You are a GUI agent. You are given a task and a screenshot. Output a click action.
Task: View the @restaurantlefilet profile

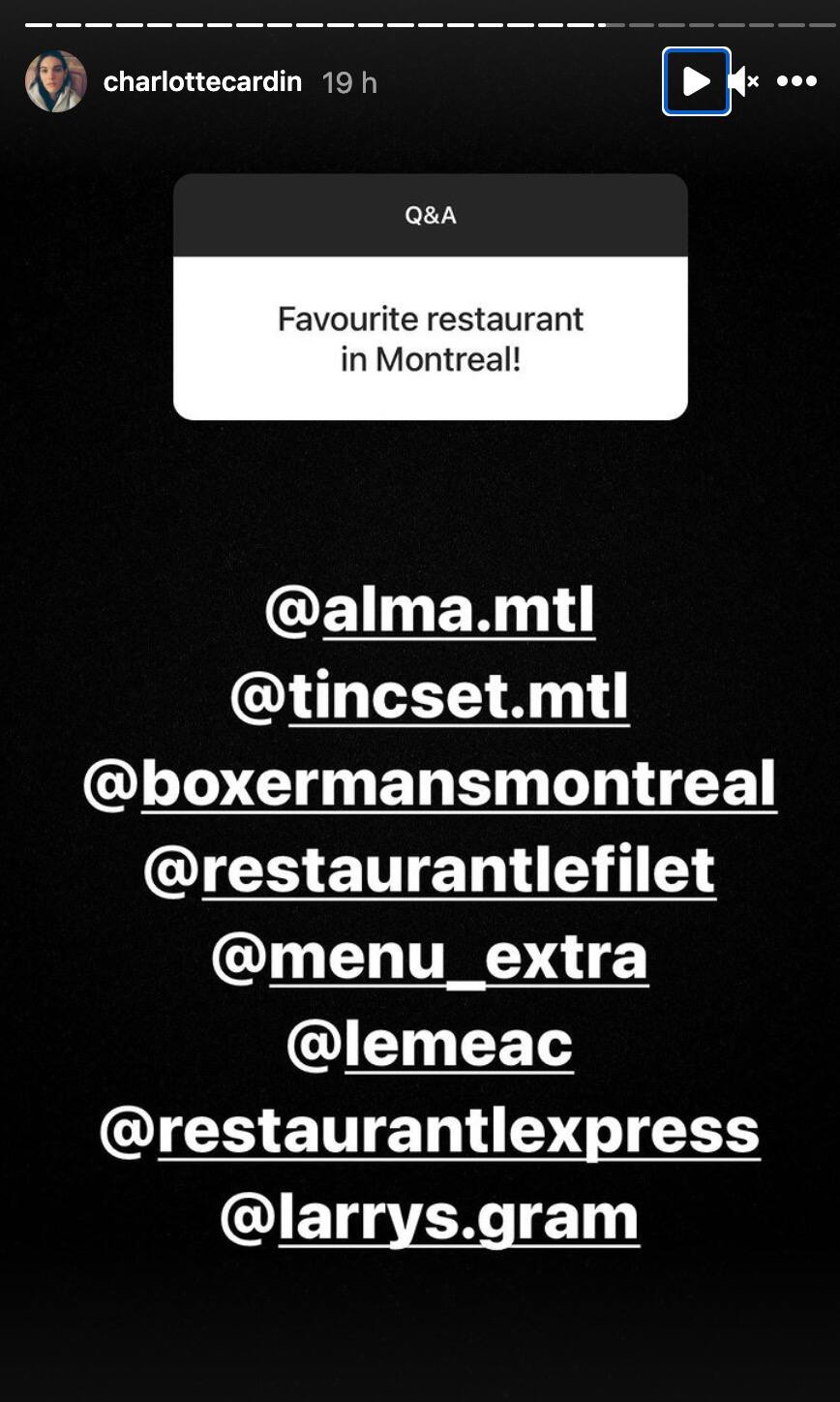tap(430, 869)
